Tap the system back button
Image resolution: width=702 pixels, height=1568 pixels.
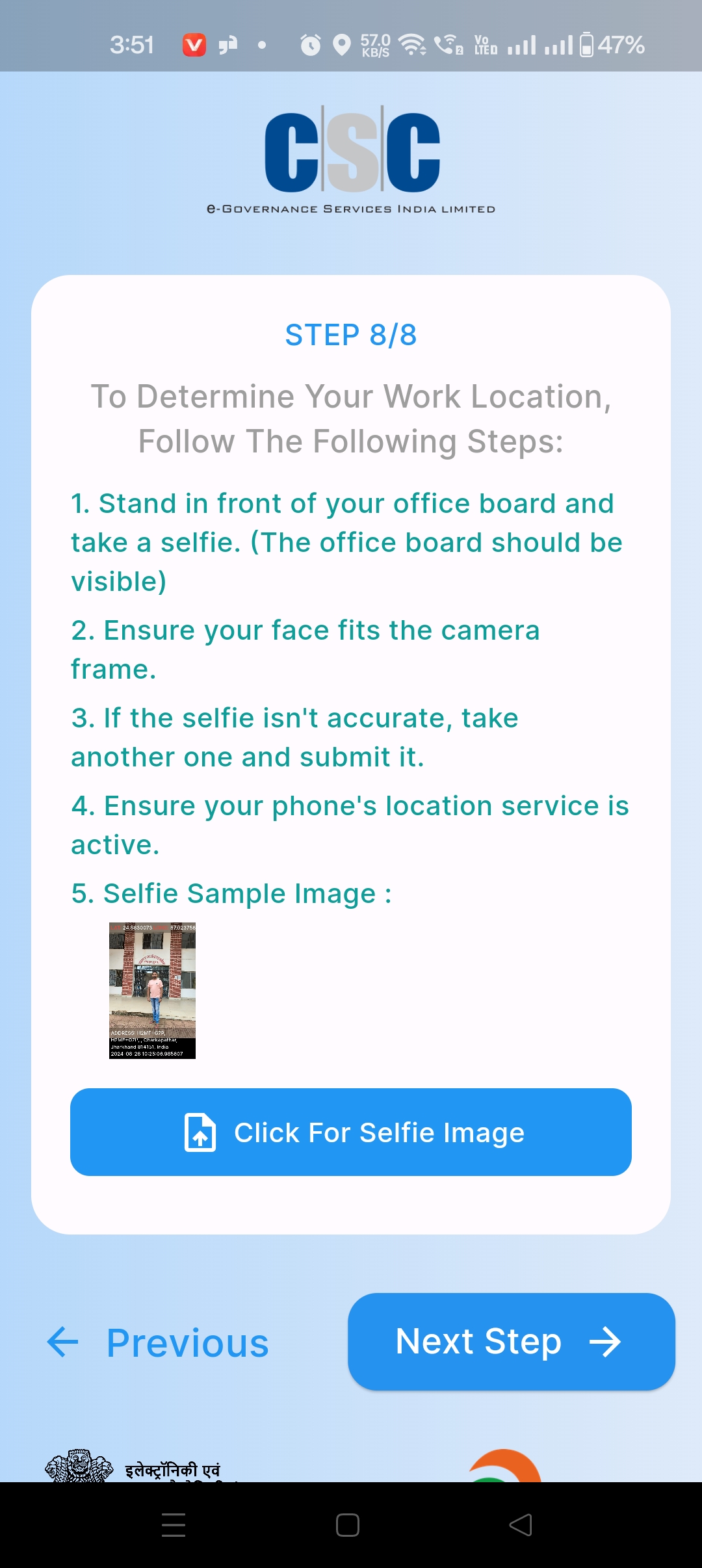tap(521, 1524)
